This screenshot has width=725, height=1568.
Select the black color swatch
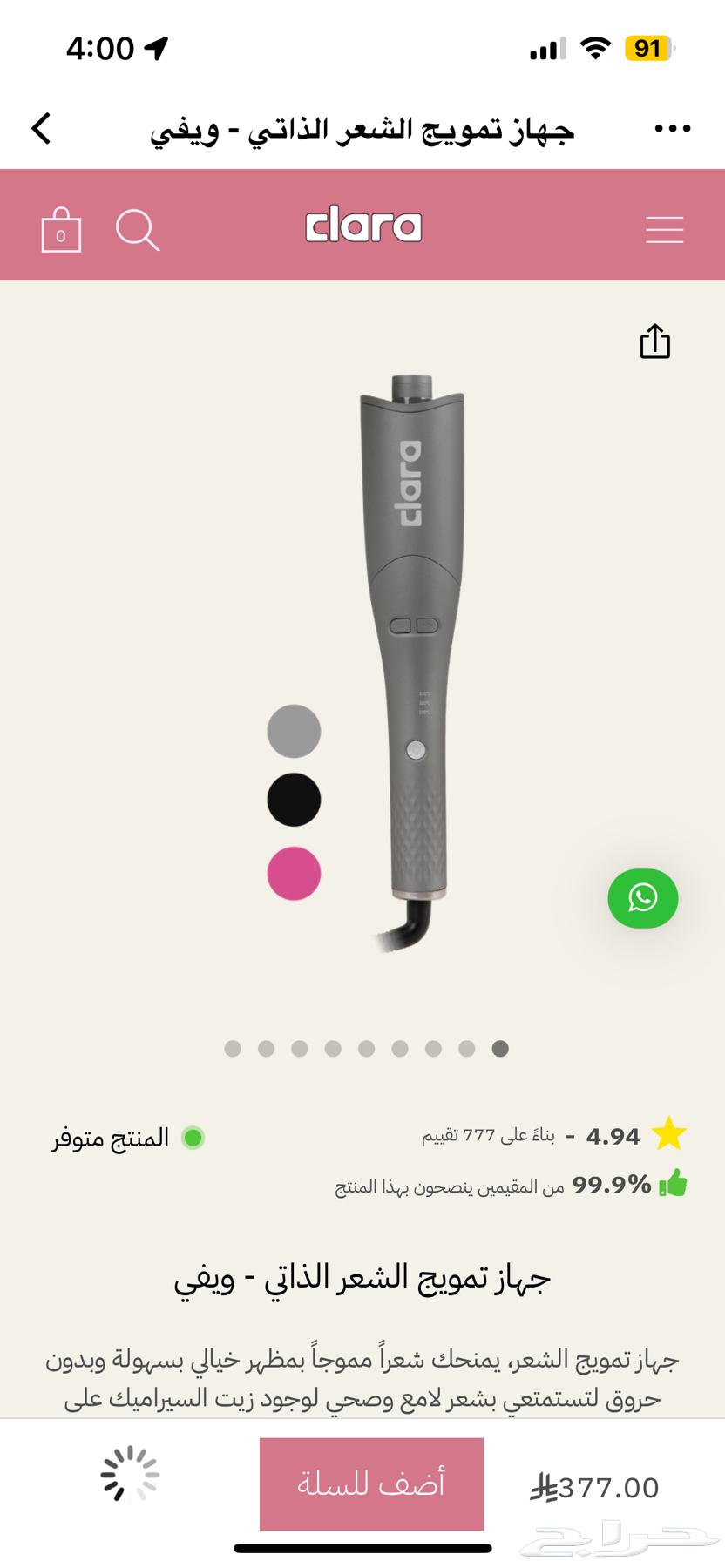tap(294, 800)
